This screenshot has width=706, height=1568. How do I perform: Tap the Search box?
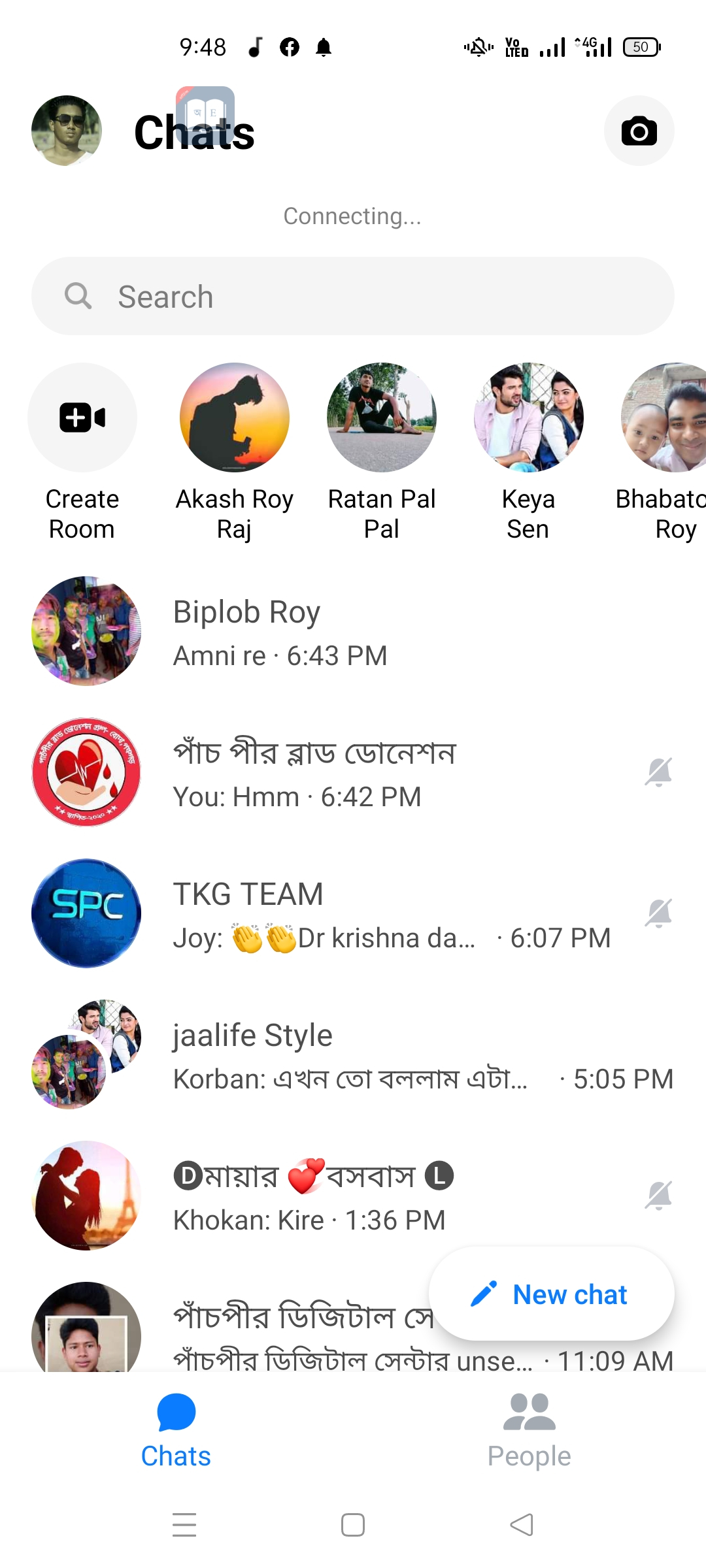(x=353, y=296)
